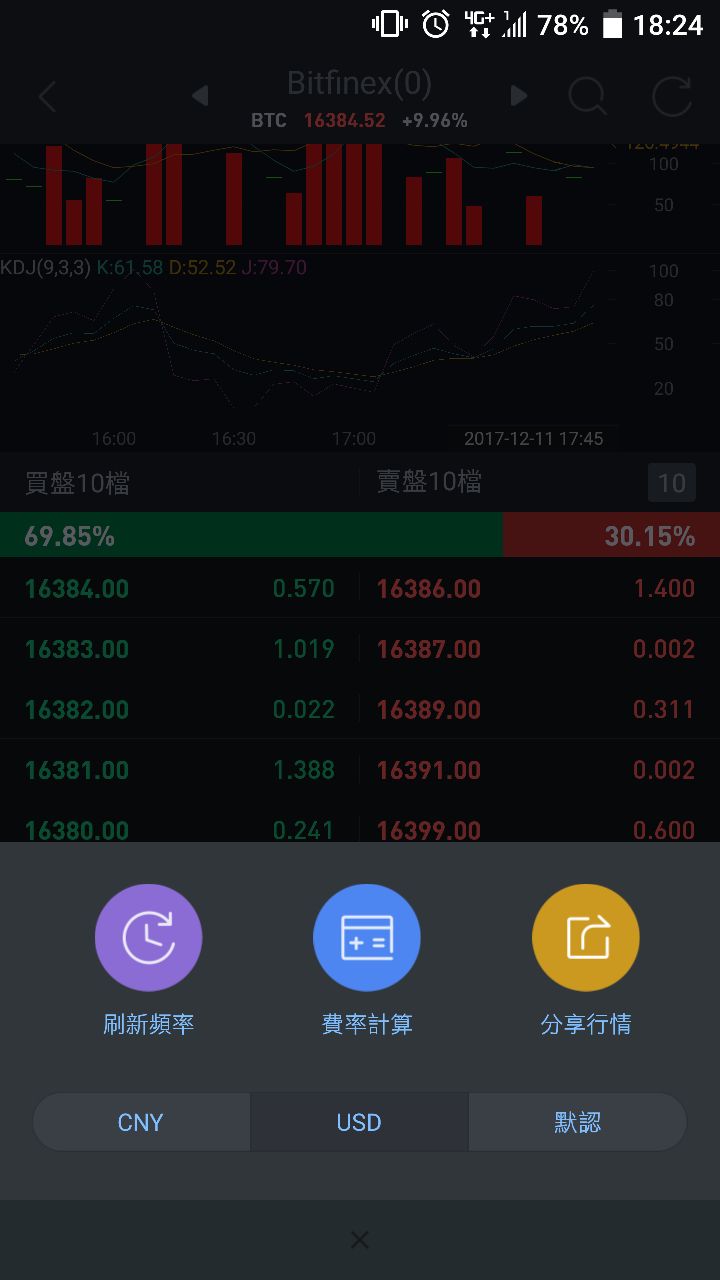This screenshot has width=720, height=1280.
Task: Switch currency to USD
Action: 359,1122
